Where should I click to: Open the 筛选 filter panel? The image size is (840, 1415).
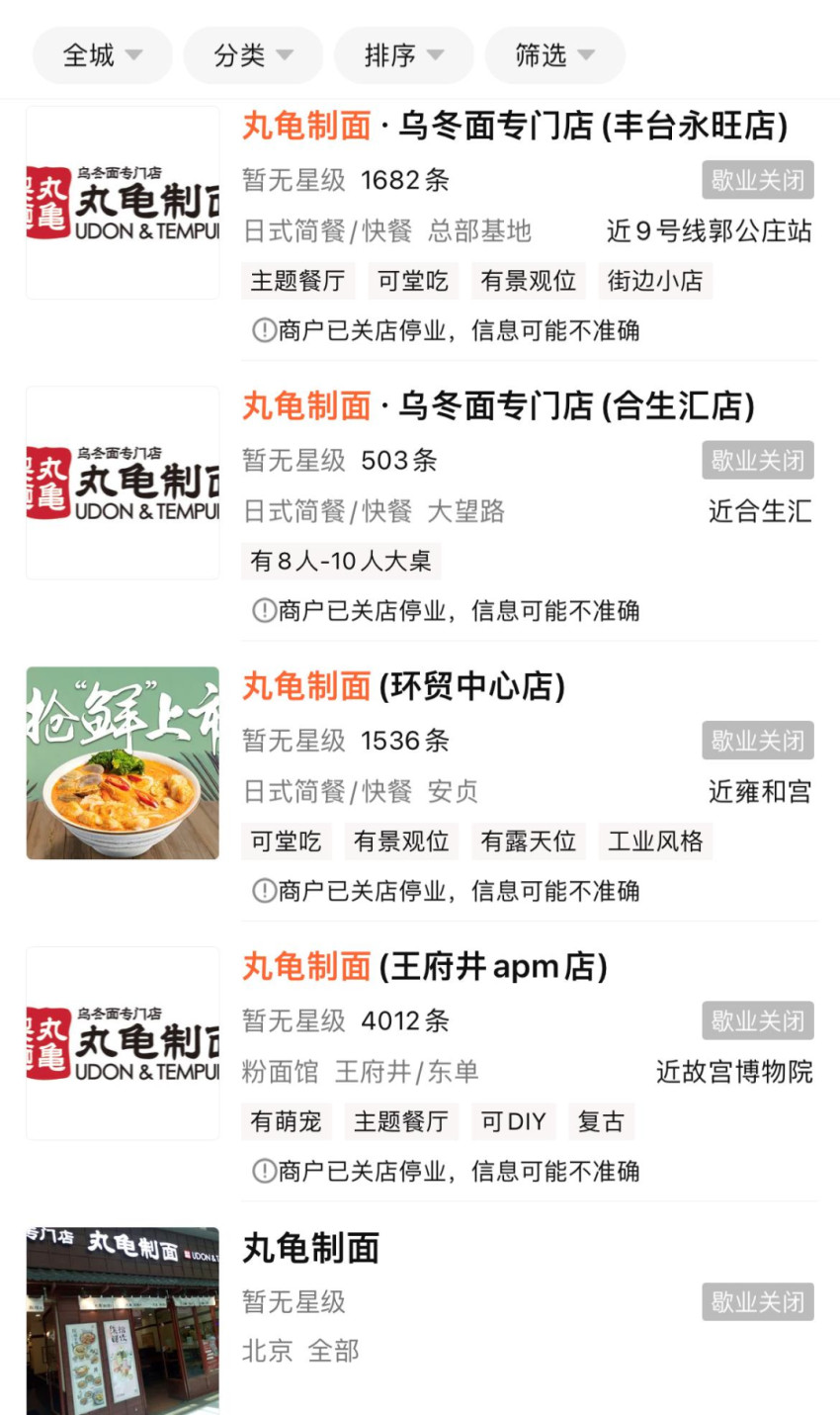(554, 54)
